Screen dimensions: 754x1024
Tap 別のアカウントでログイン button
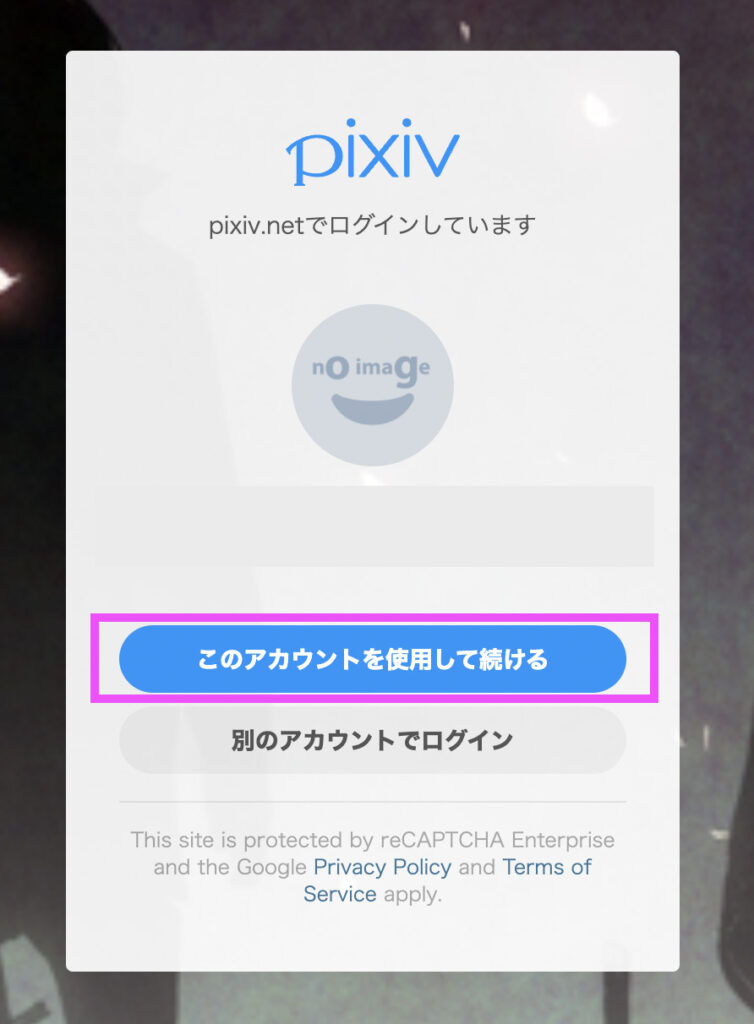tap(372, 741)
